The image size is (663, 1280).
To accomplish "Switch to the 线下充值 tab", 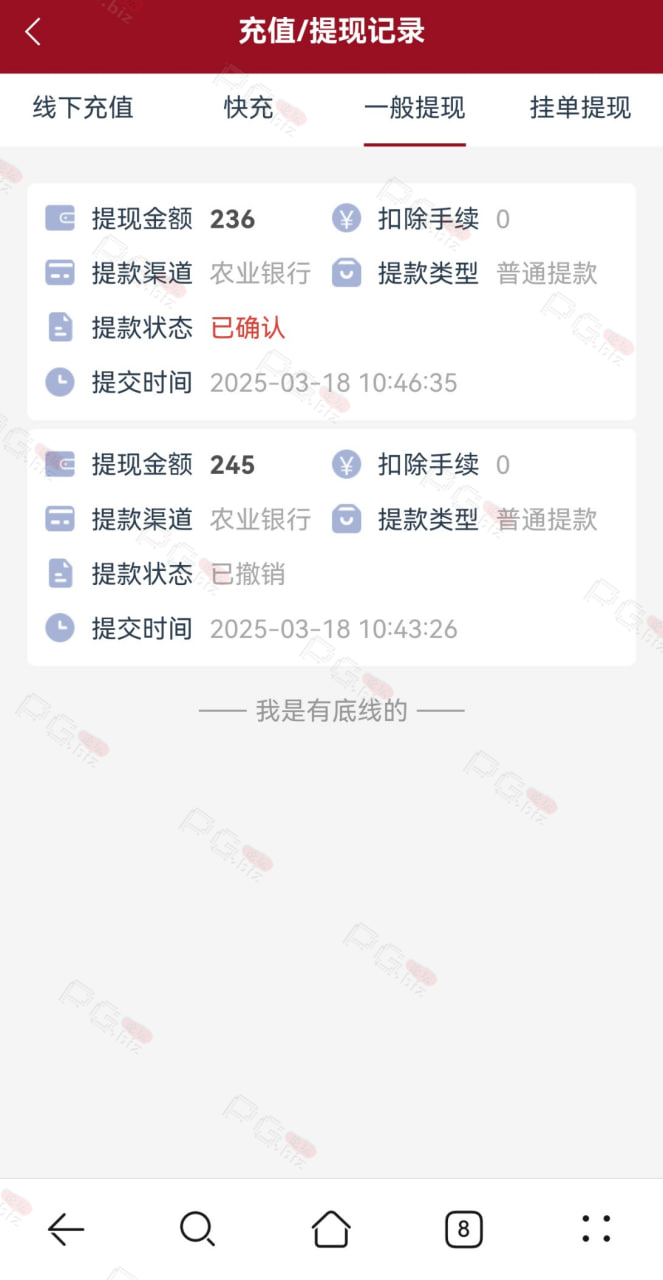I will coord(83,108).
